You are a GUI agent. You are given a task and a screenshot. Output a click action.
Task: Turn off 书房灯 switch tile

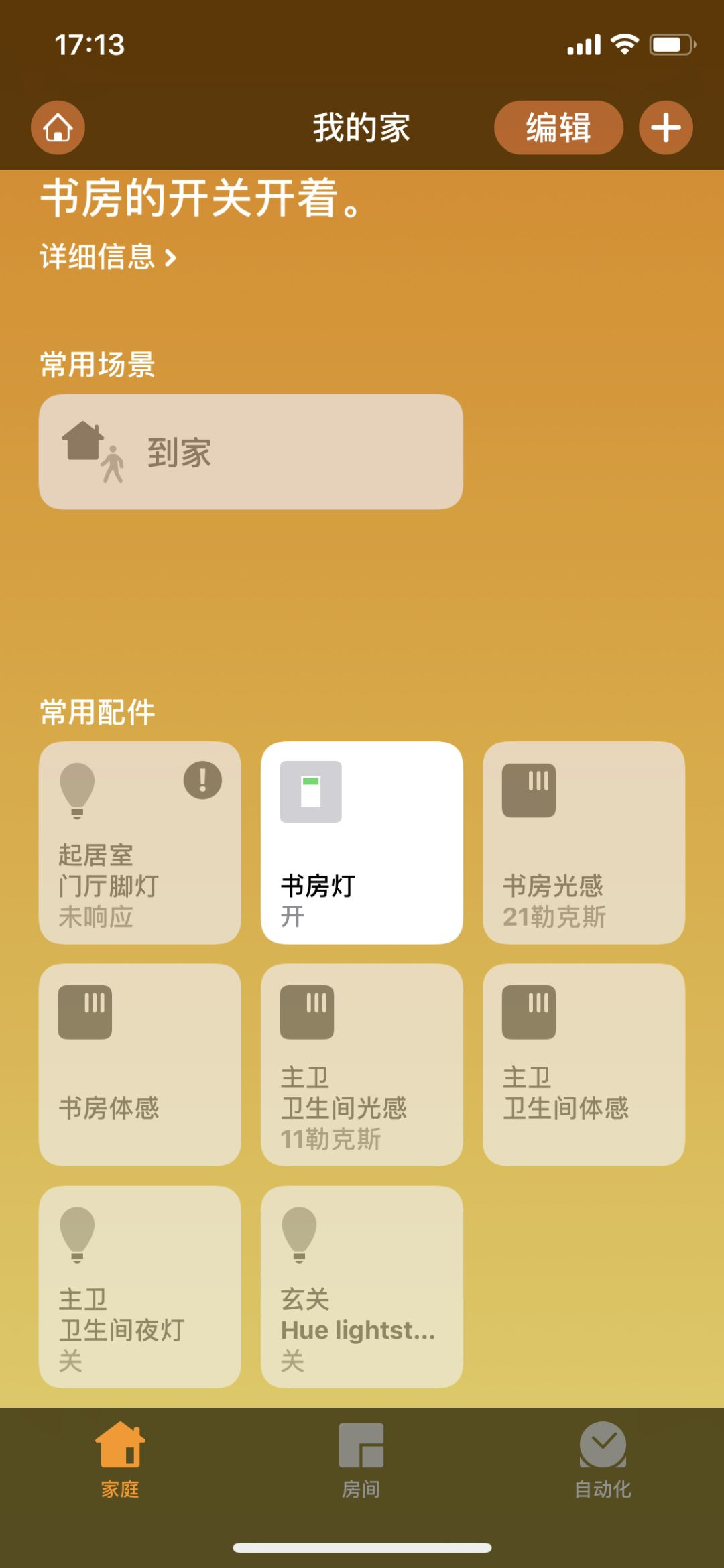tap(362, 843)
